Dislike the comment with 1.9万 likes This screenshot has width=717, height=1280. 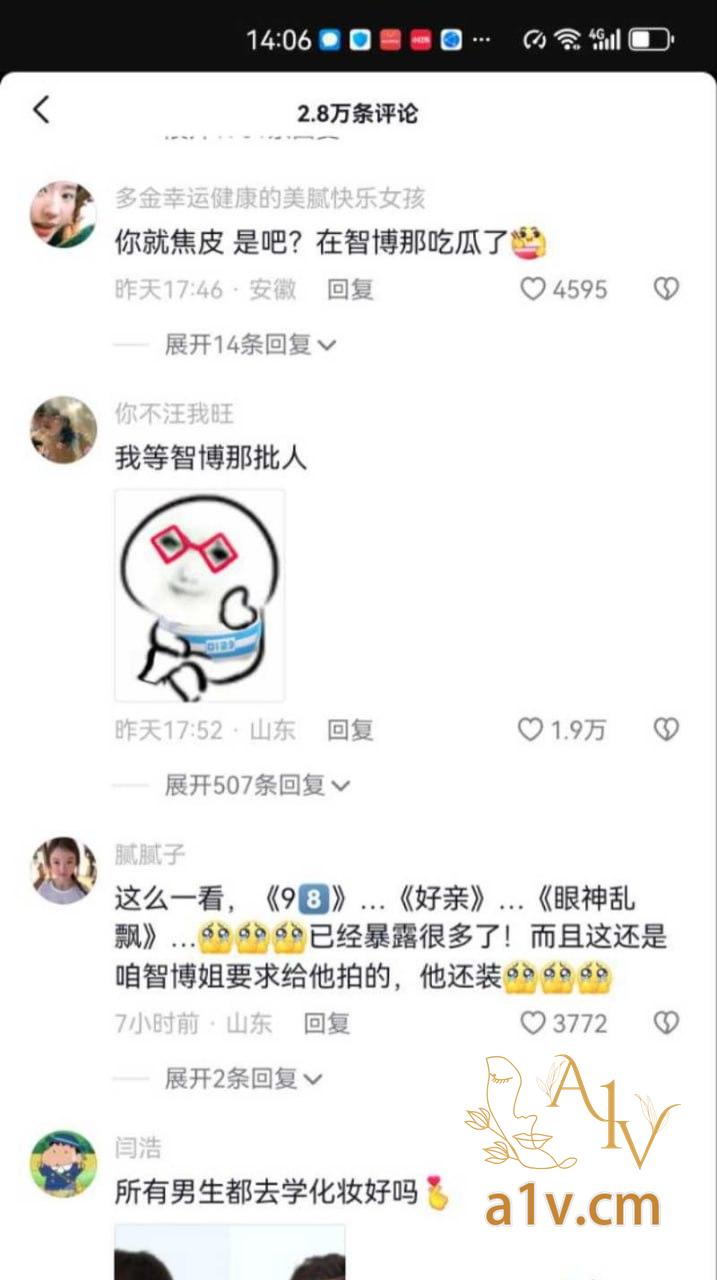click(x=666, y=730)
